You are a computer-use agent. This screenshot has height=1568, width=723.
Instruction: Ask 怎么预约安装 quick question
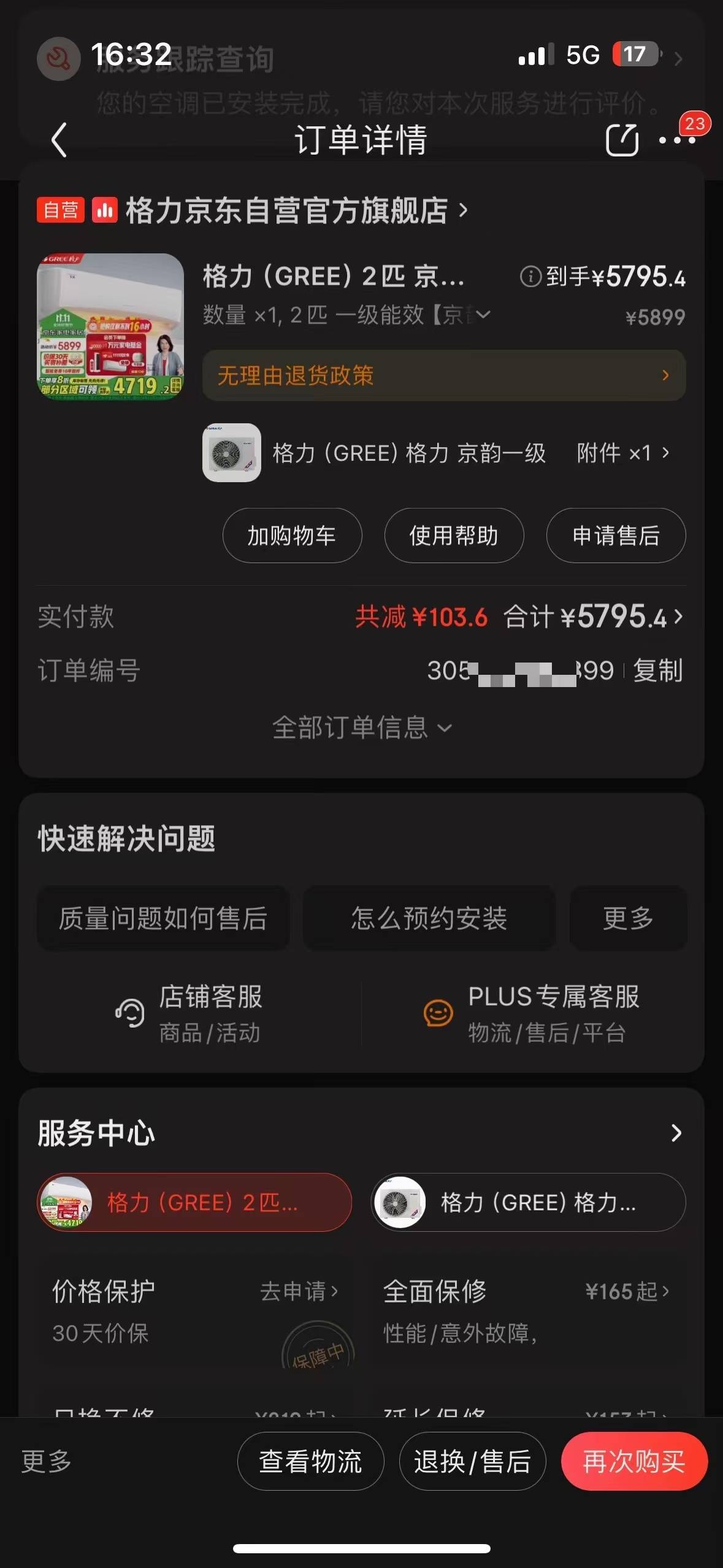click(x=429, y=918)
